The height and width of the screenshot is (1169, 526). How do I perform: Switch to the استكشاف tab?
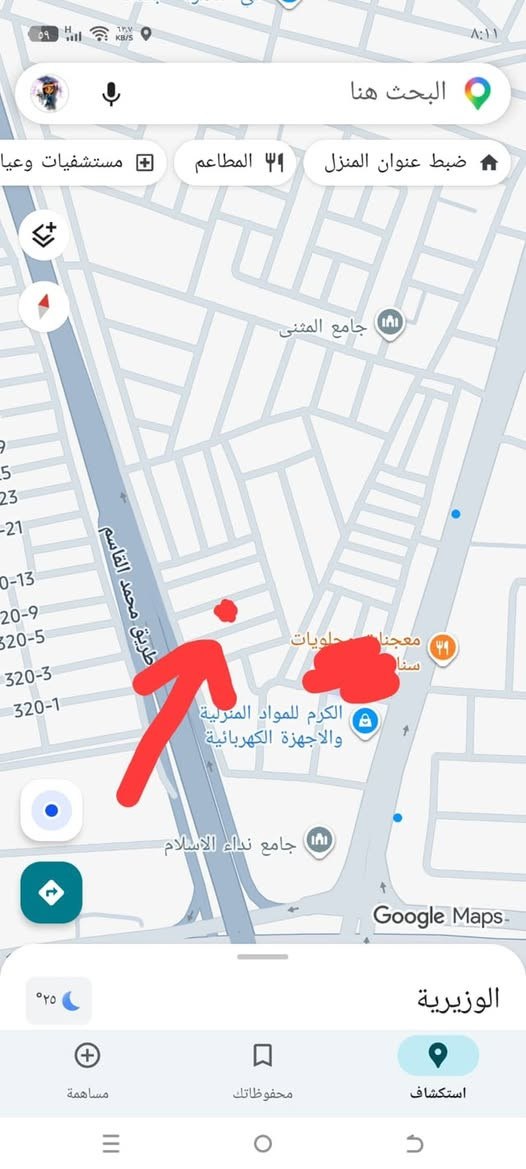coord(438,1069)
